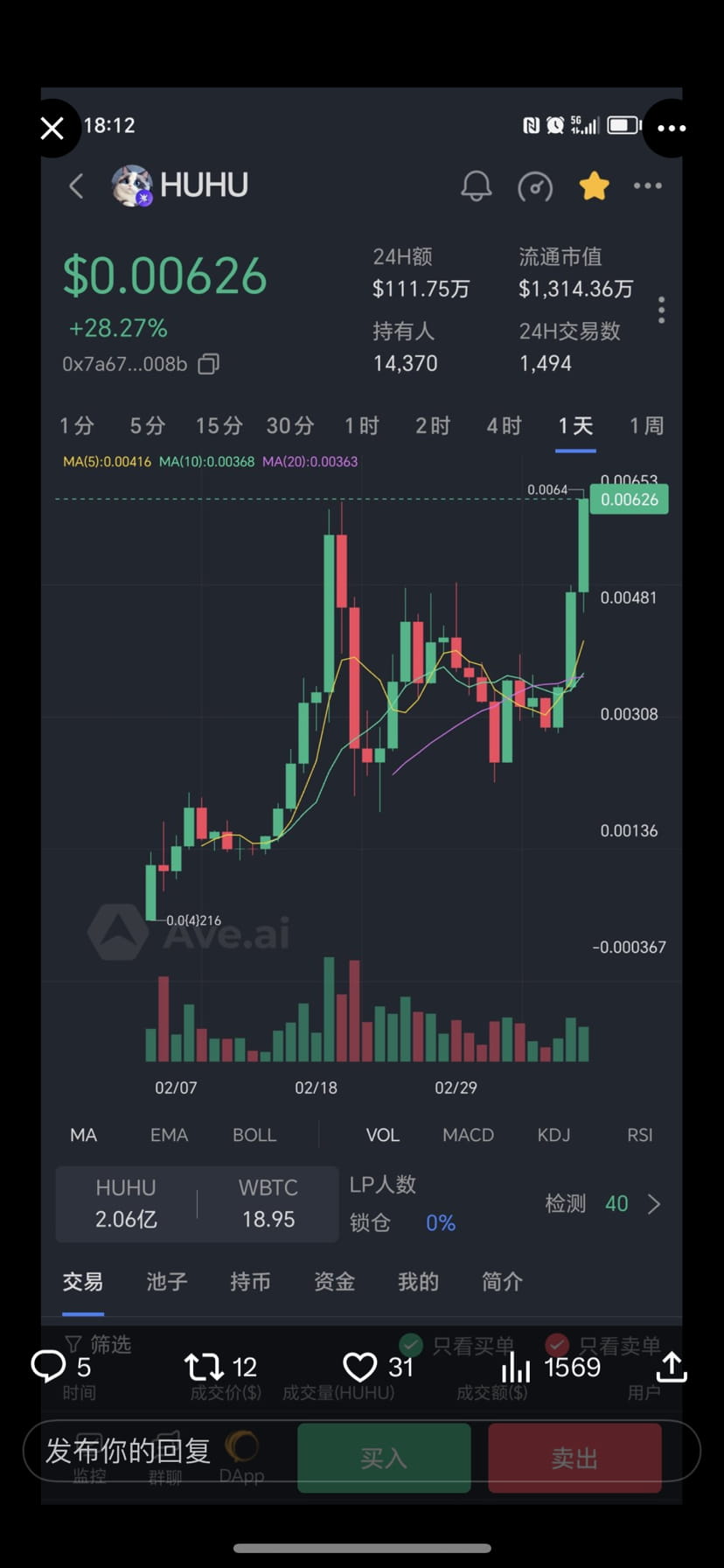Open the more options dots beside 流通市值
This screenshot has width=724, height=1568.
point(661,310)
